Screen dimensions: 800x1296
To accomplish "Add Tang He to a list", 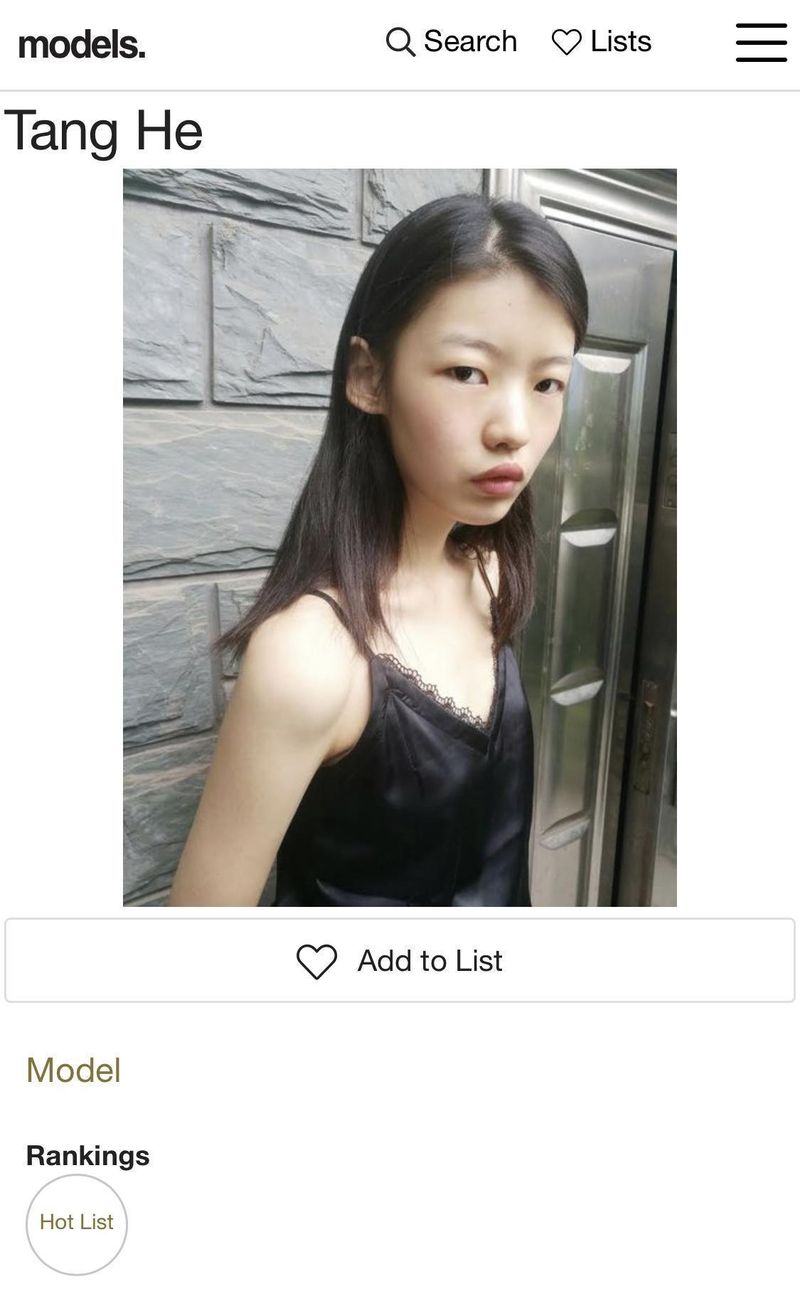I will pyautogui.click(x=400, y=961).
